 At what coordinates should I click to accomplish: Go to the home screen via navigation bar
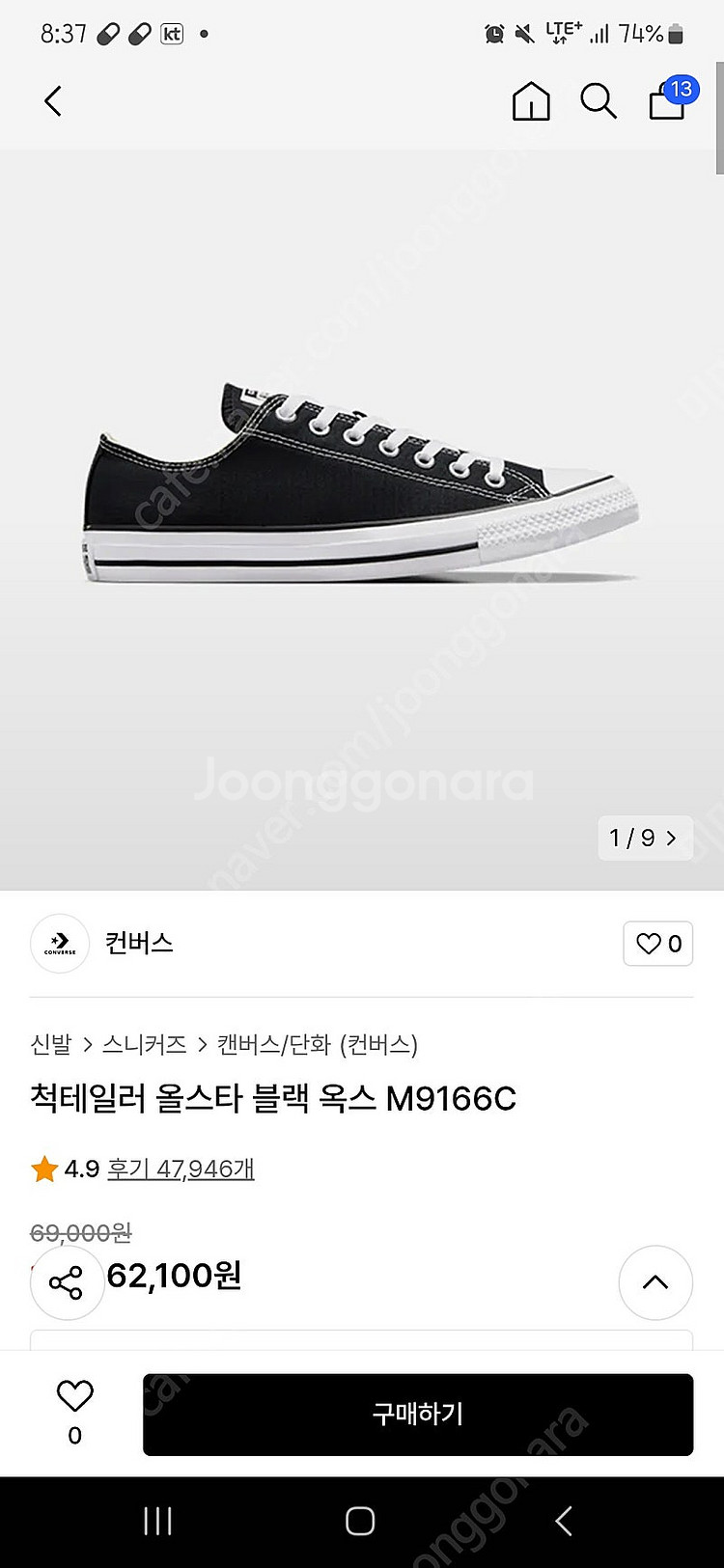(x=360, y=1522)
